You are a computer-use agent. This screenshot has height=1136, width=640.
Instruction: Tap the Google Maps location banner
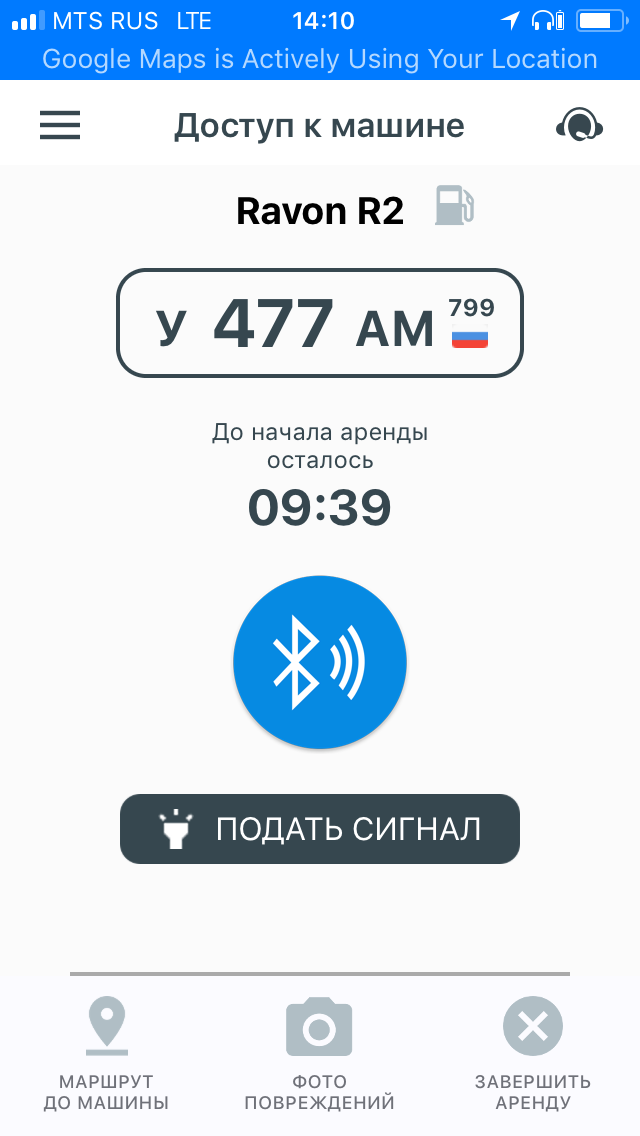320,59
